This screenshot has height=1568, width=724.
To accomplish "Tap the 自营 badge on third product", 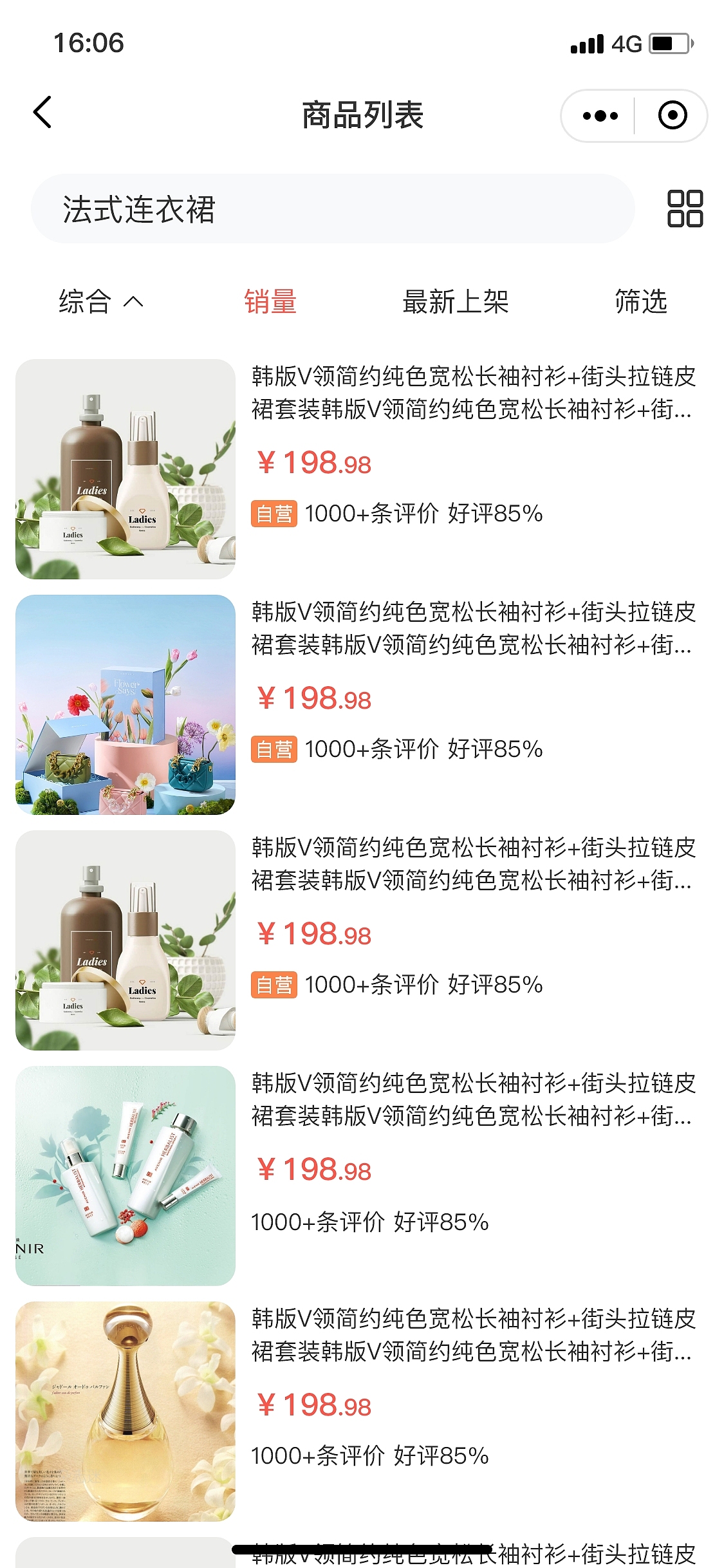I will tap(274, 984).
